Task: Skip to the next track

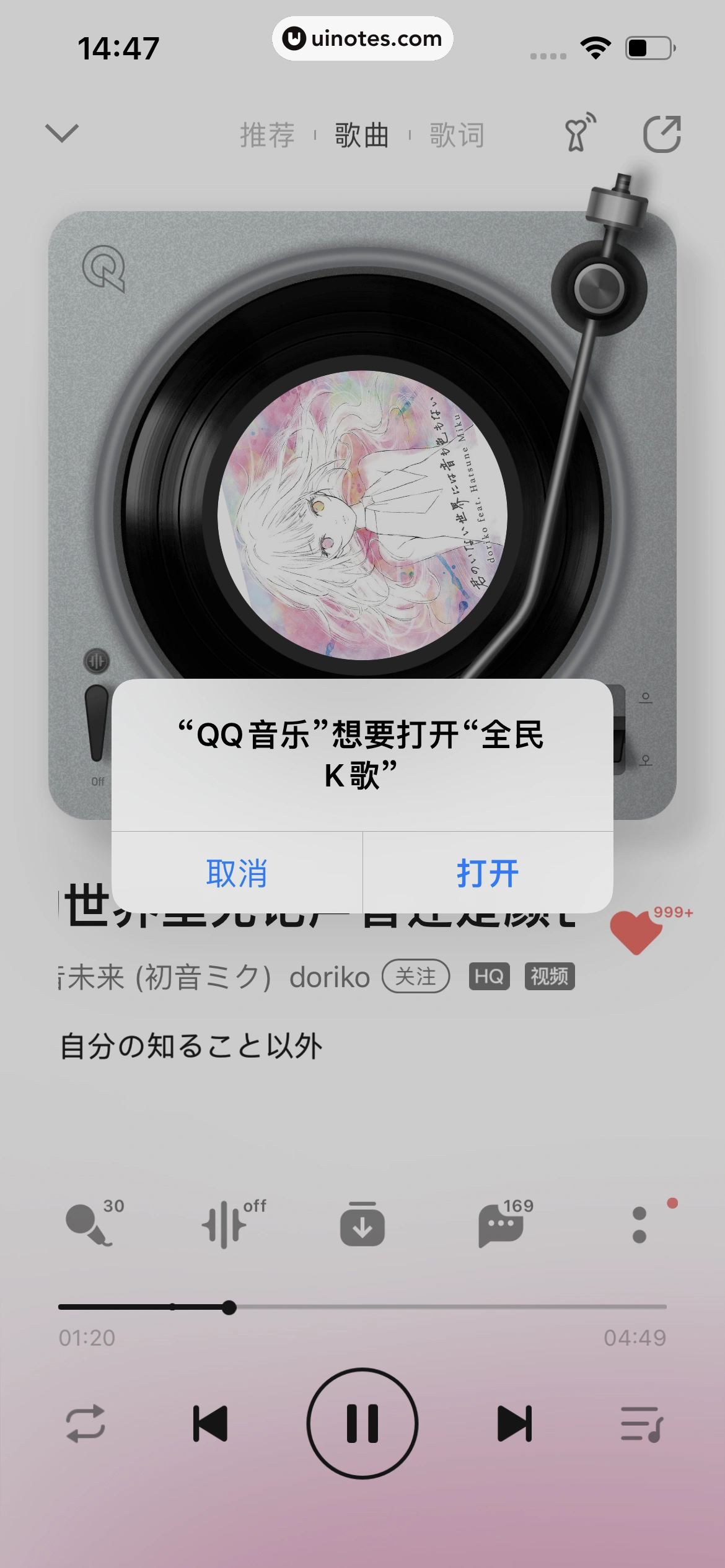Action: pos(514,1423)
